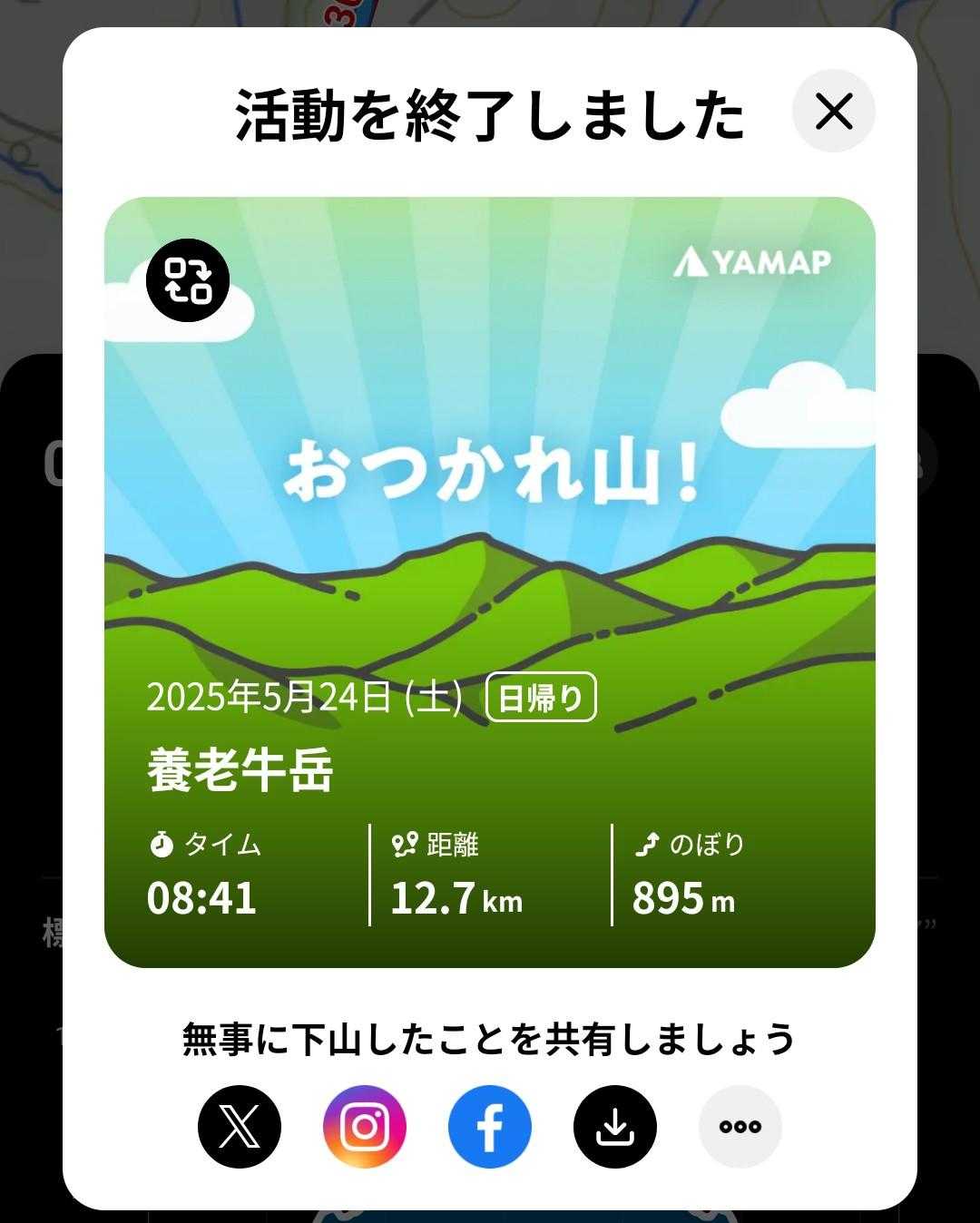Share the hike on X
The image size is (980, 1223).
pos(240,1127)
